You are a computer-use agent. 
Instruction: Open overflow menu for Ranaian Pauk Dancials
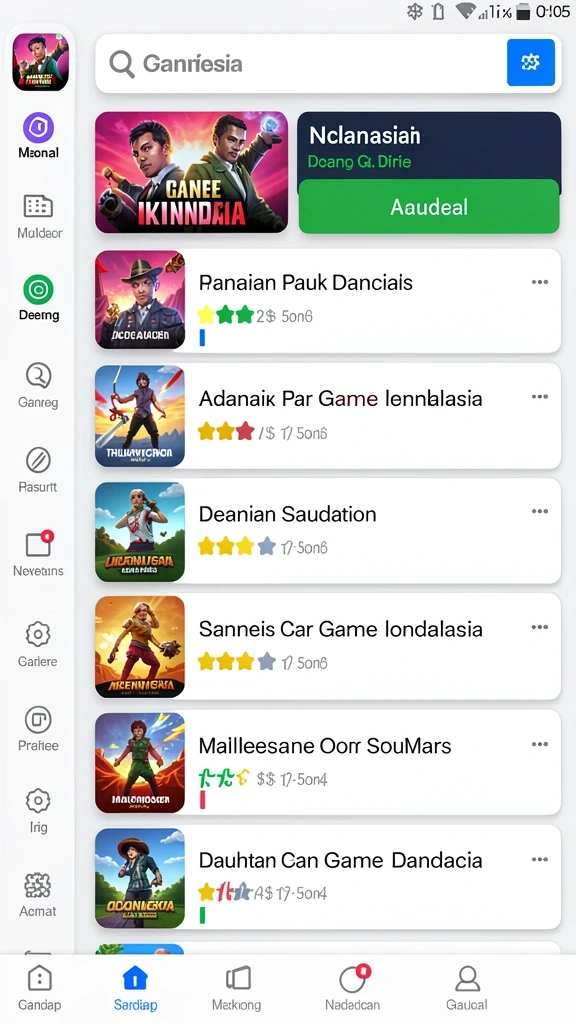539,282
